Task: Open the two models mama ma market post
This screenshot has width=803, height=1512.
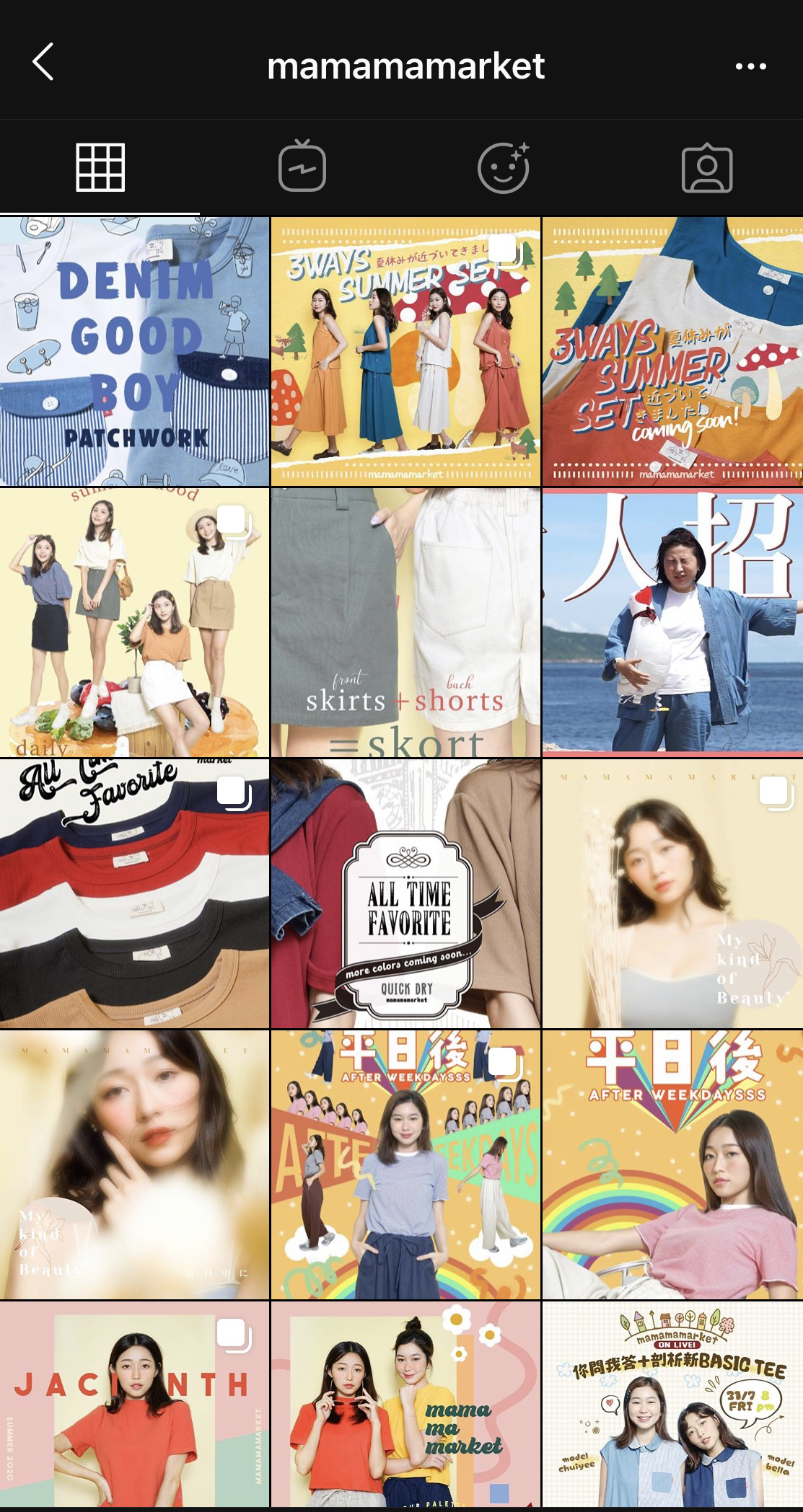Action: (x=405, y=1404)
